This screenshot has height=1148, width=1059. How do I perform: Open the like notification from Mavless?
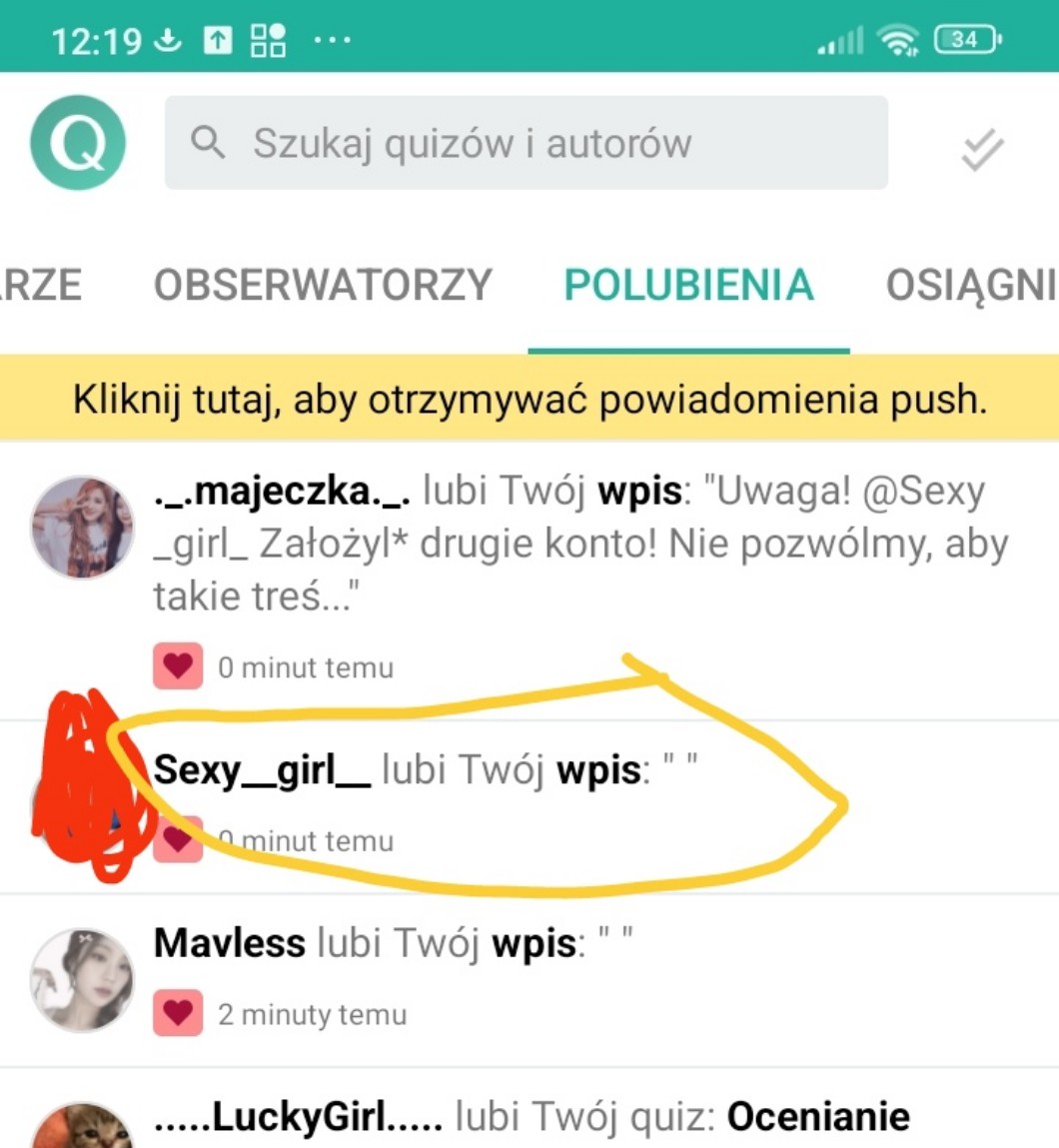point(529,980)
